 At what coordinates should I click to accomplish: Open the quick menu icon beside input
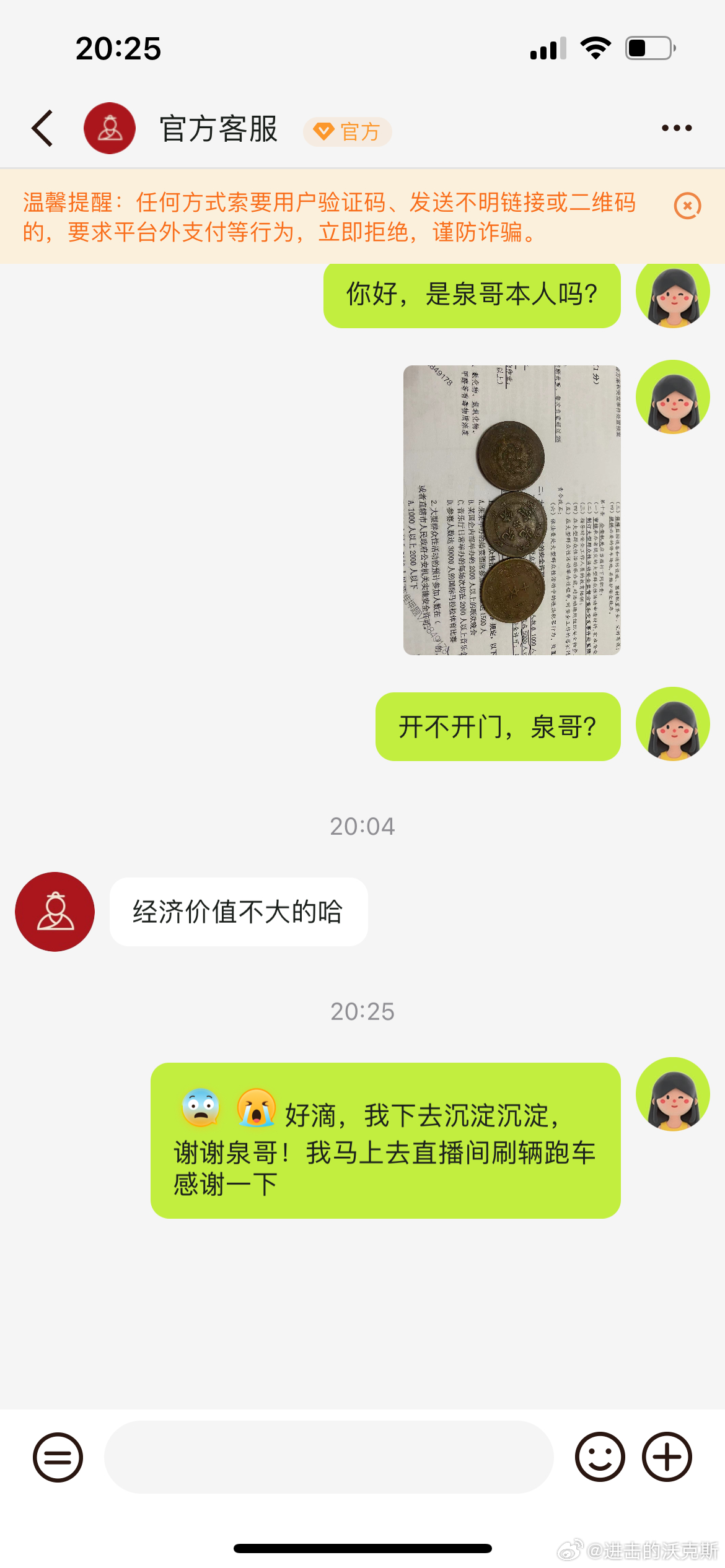[58, 1457]
